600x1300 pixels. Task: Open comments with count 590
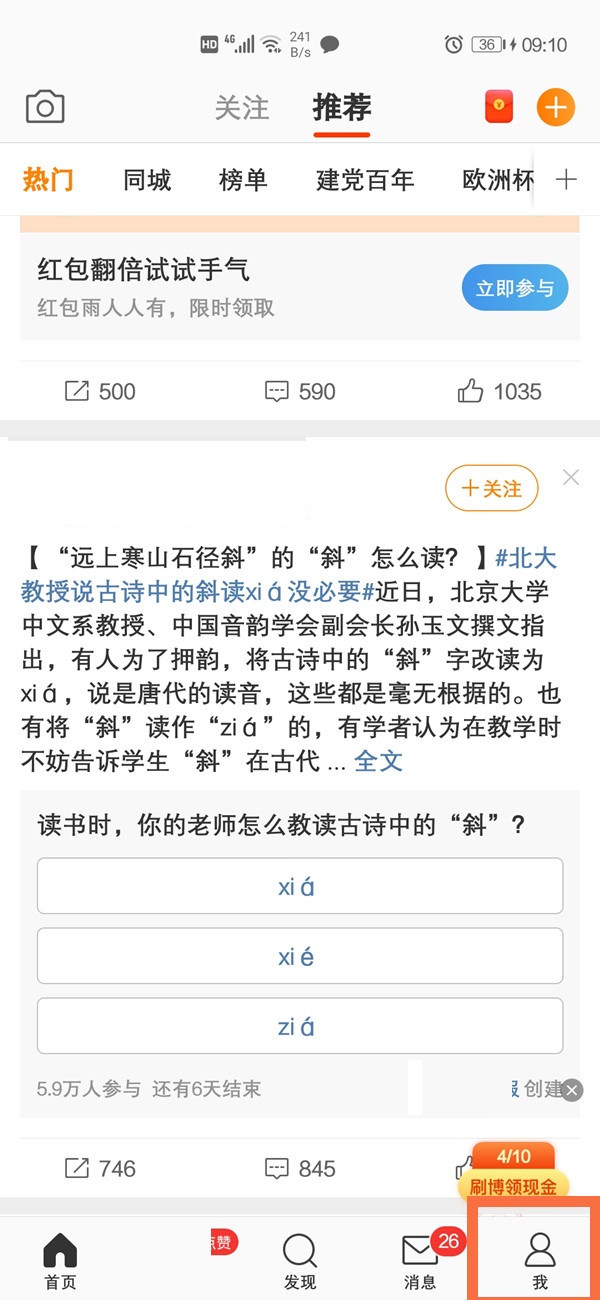coord(300,391)
